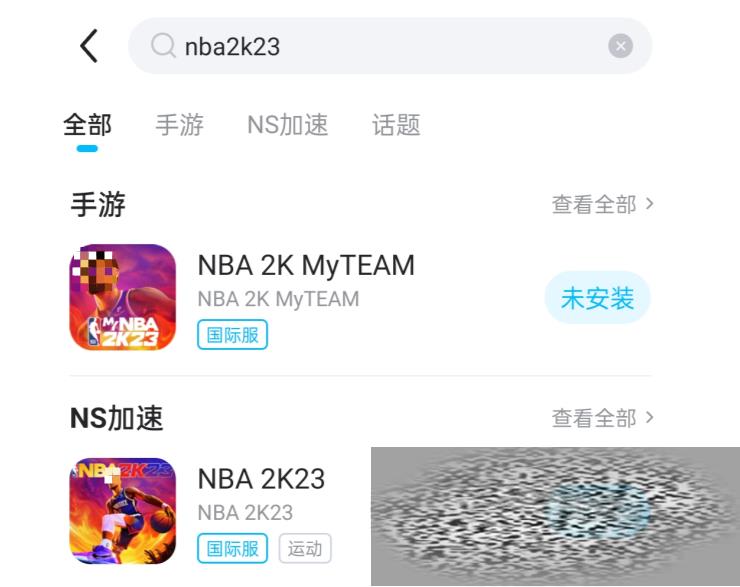Open the NBA 2K23 result
The height and width of the screenshot is (587, 740).
point(261,479)
